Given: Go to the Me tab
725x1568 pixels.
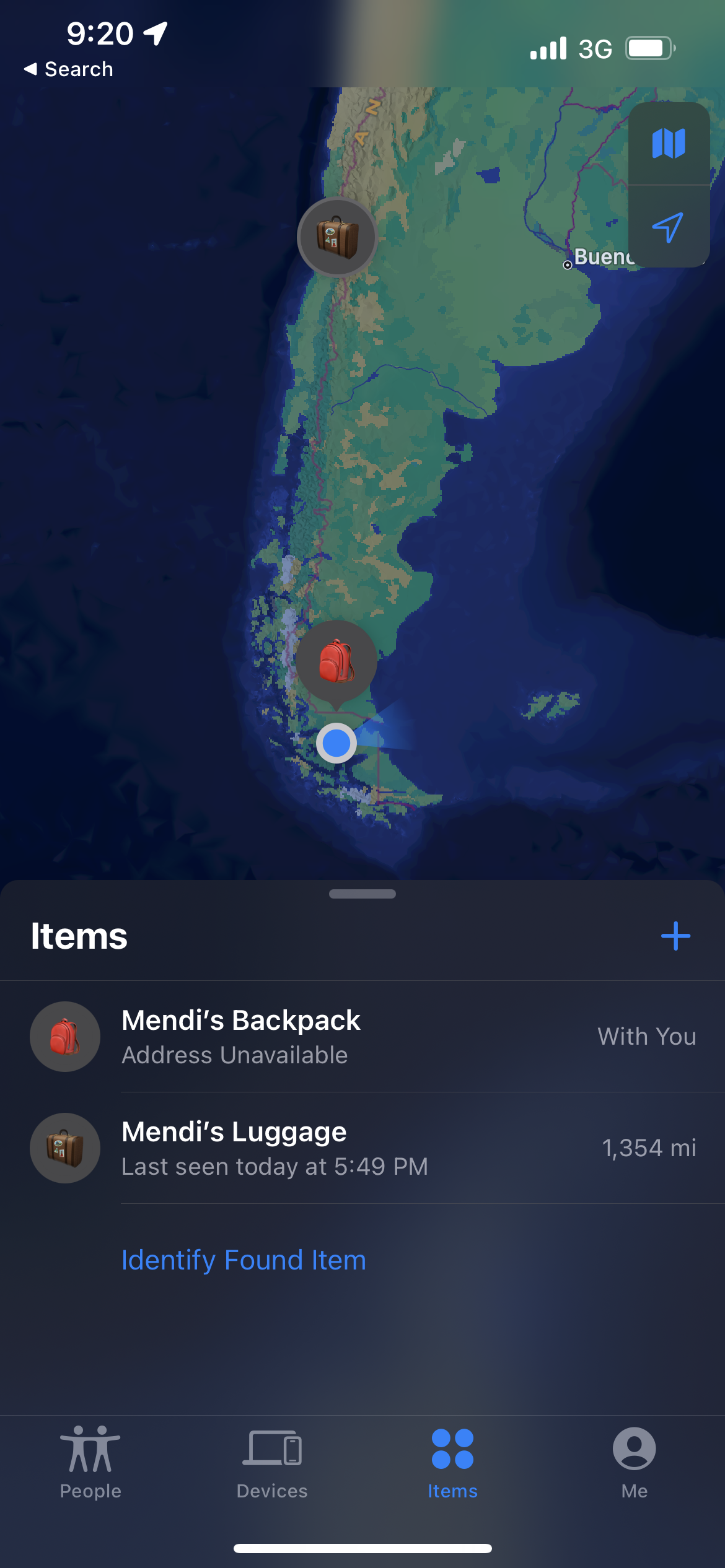Looking at the screenshot, I should 634,1463.
